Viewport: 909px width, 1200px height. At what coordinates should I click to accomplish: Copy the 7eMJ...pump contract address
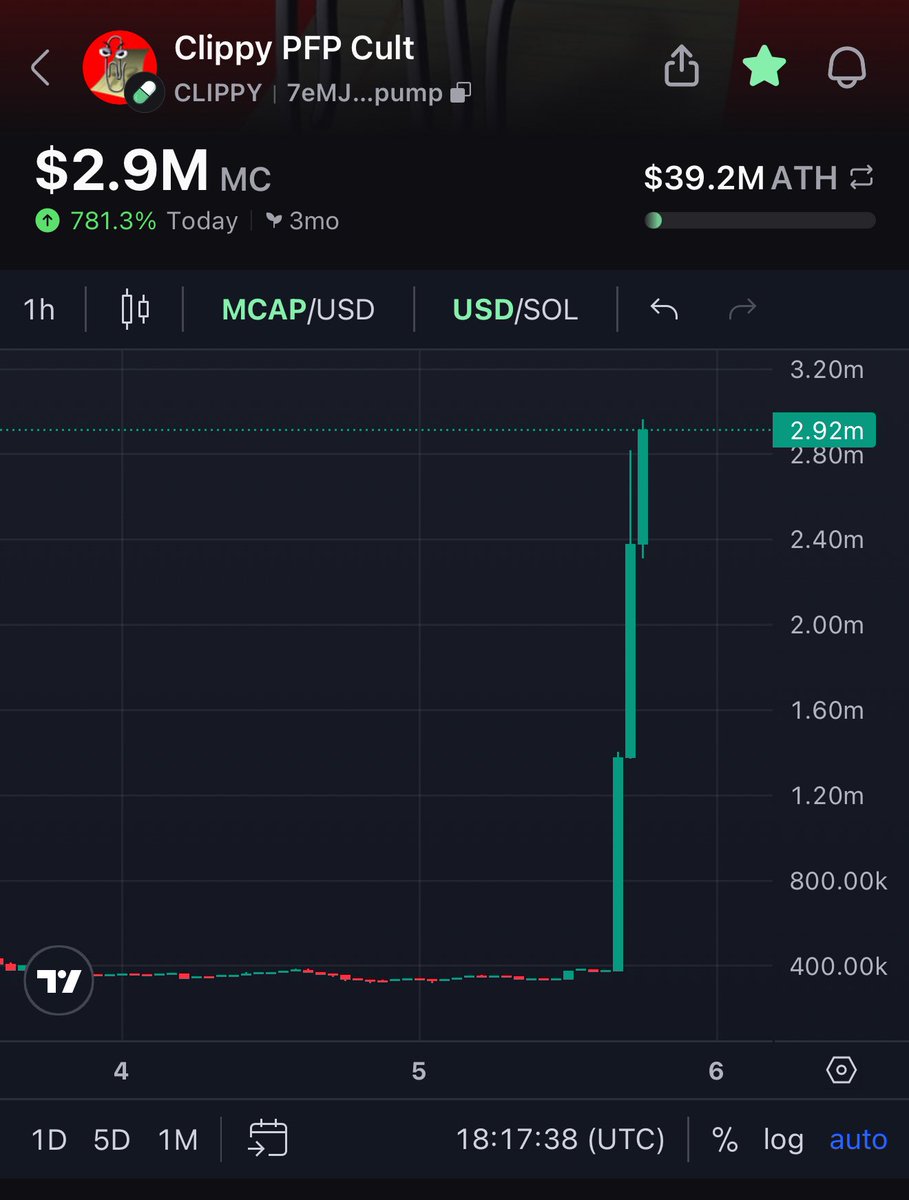pyautogui.click(x=460, y=94)
